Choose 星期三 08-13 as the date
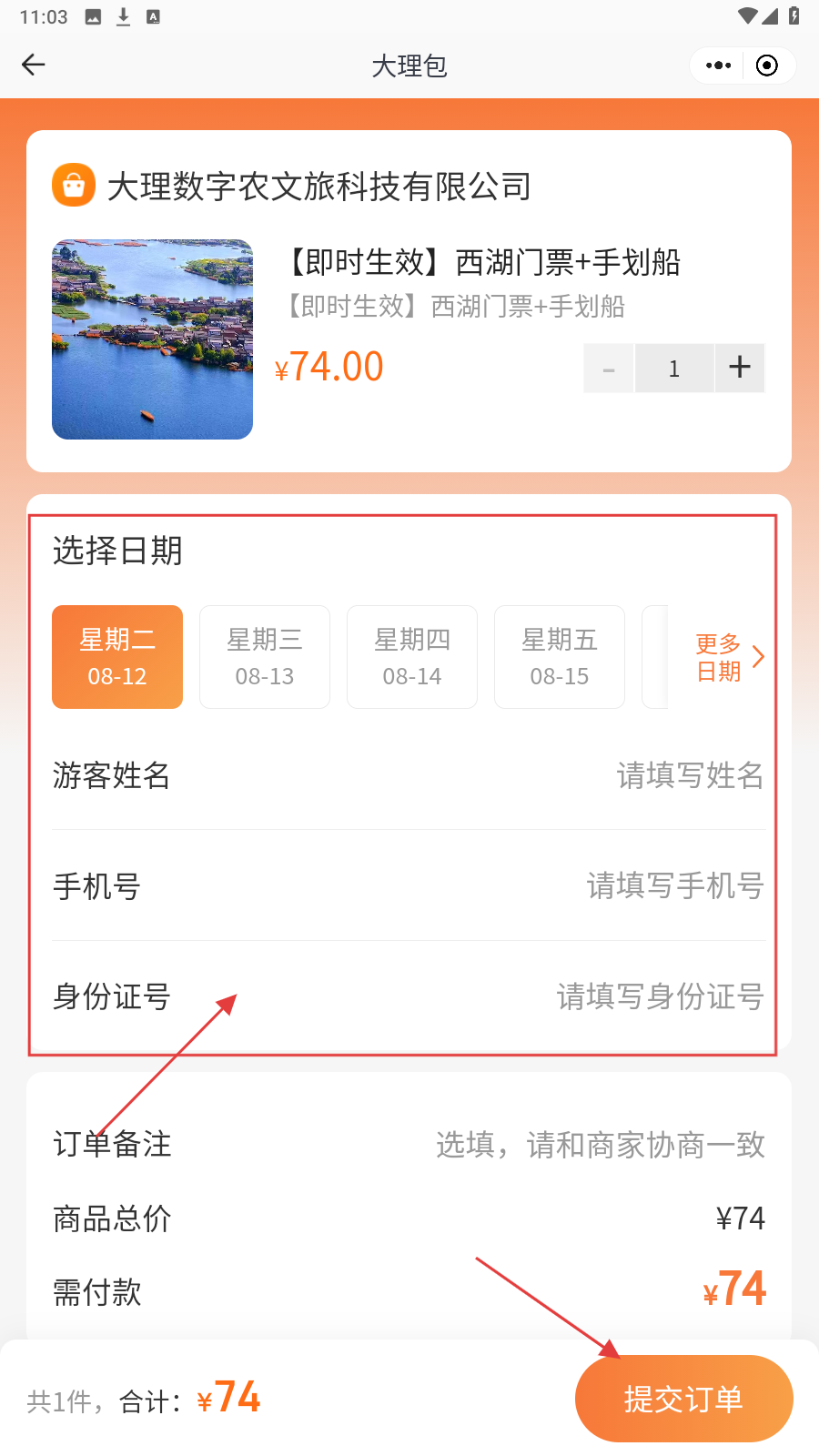 [x=265, y=657]
